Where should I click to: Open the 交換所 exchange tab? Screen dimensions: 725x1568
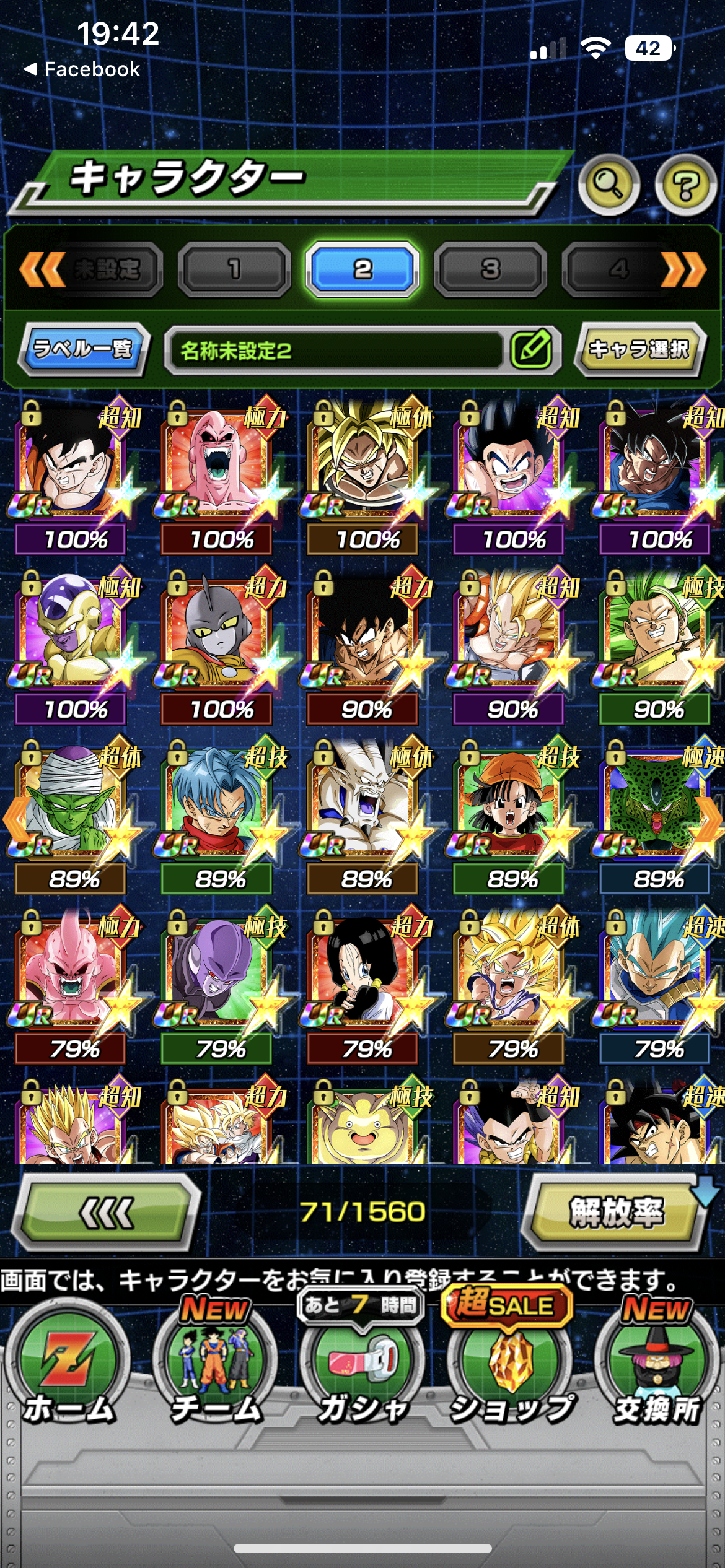(x=657, y=1370)
